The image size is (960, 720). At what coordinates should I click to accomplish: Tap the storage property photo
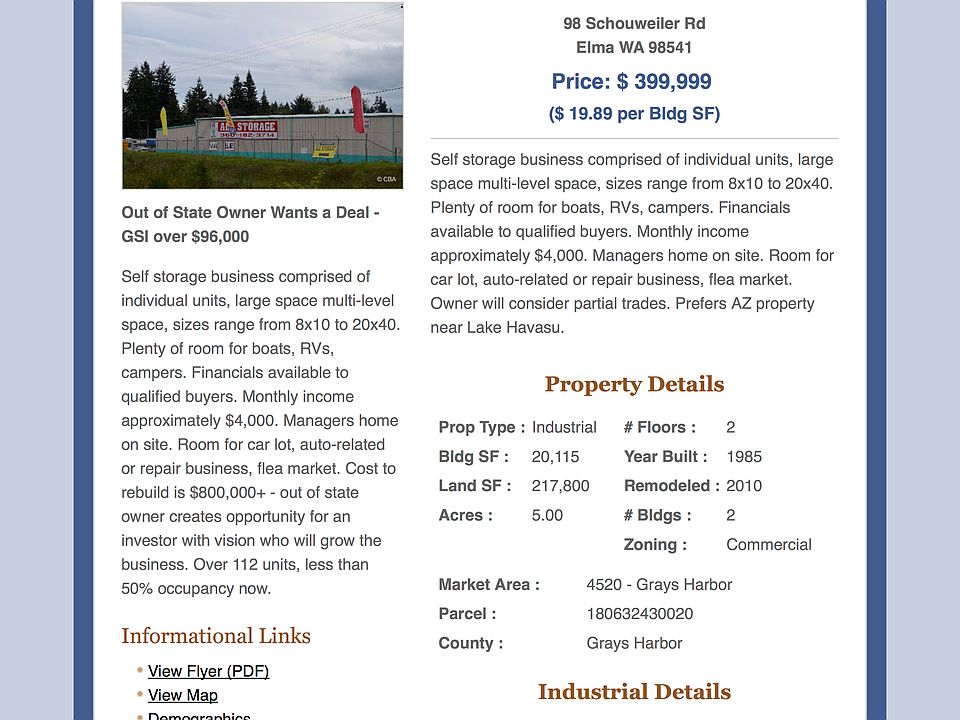tap(262, 96)
